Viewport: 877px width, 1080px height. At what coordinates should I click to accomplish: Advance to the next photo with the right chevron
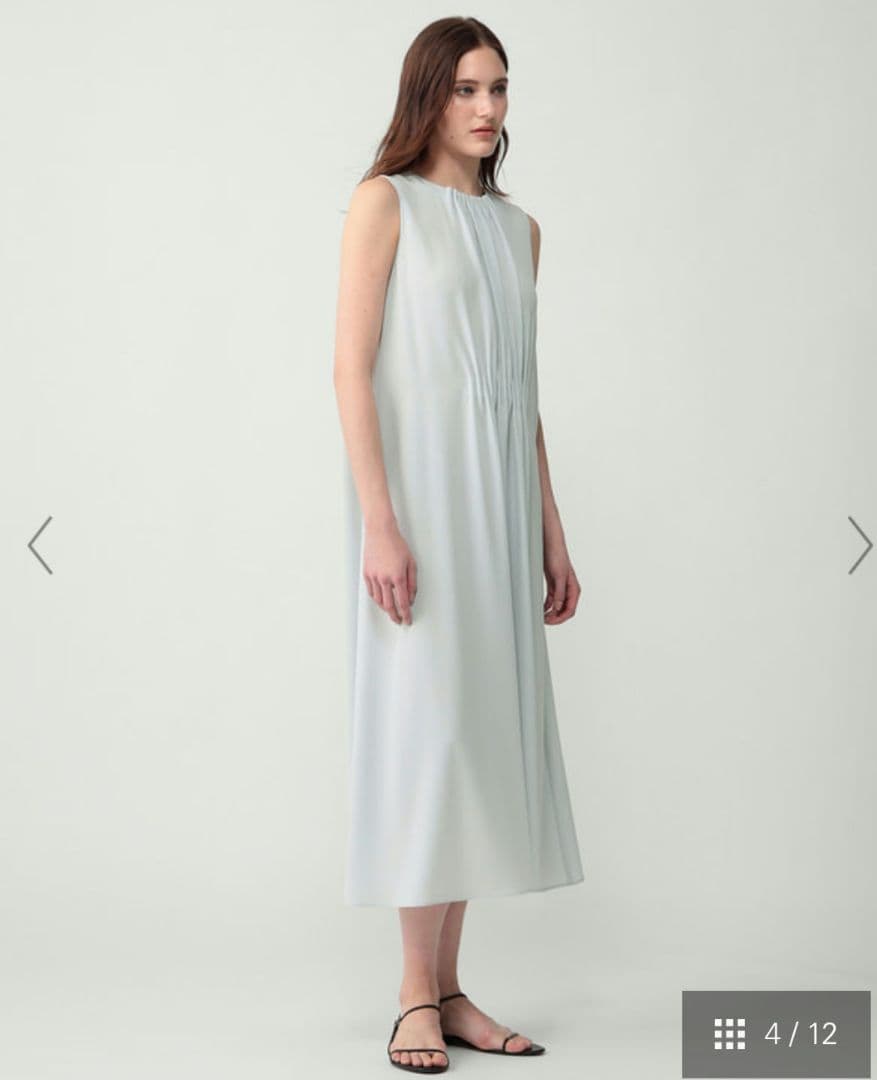[x=861, y=544]
